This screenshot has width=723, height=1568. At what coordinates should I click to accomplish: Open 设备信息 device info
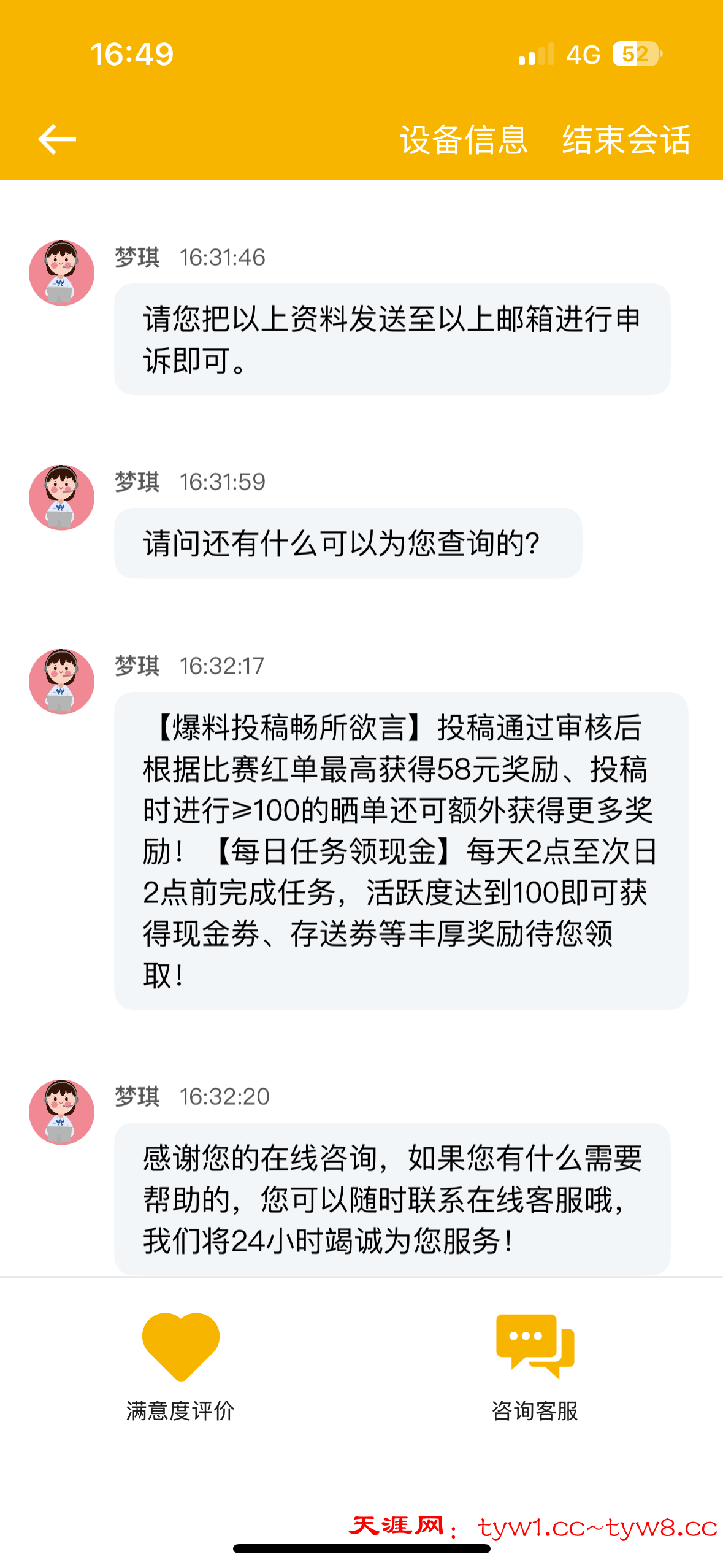[464, 139]
